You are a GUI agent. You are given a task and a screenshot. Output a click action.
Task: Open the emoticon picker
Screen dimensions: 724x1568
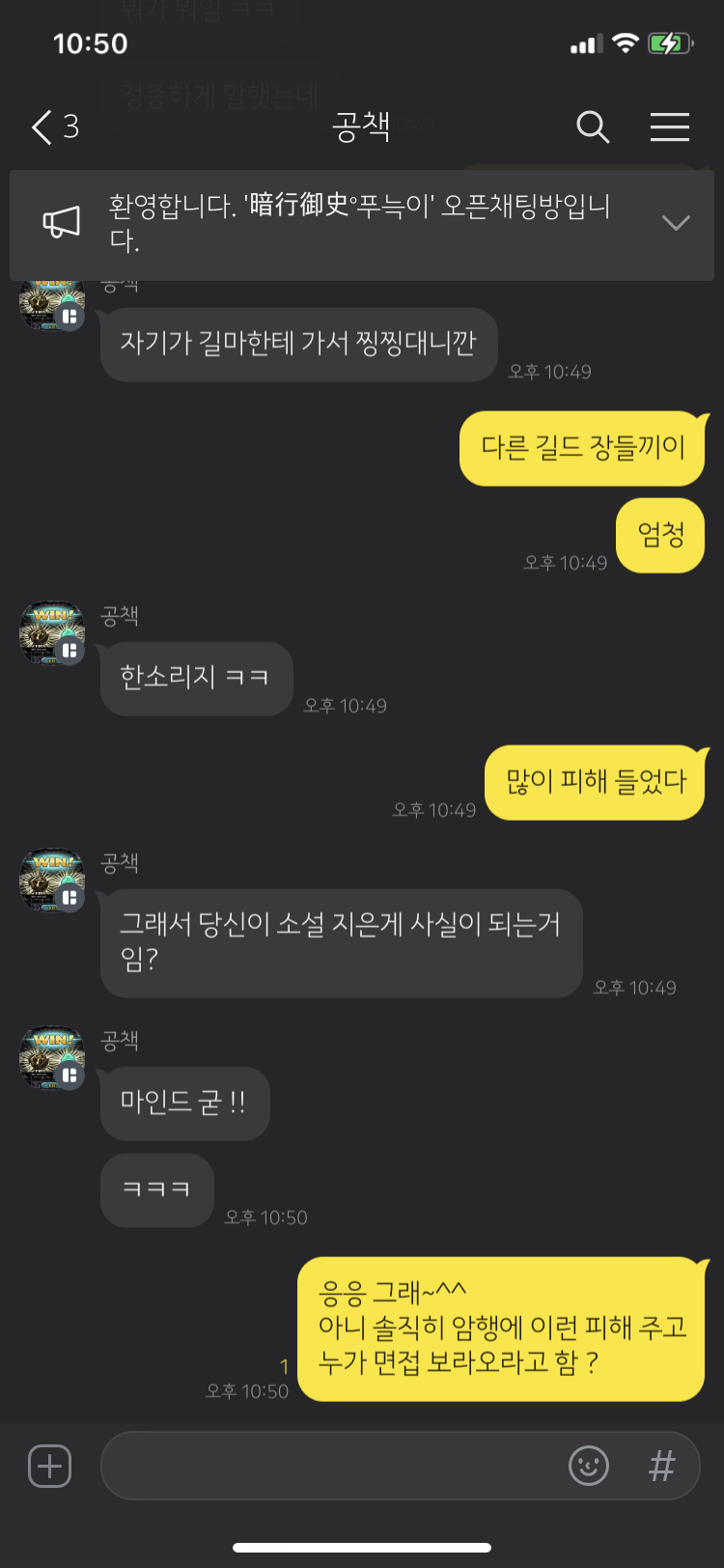[588, 1466]
